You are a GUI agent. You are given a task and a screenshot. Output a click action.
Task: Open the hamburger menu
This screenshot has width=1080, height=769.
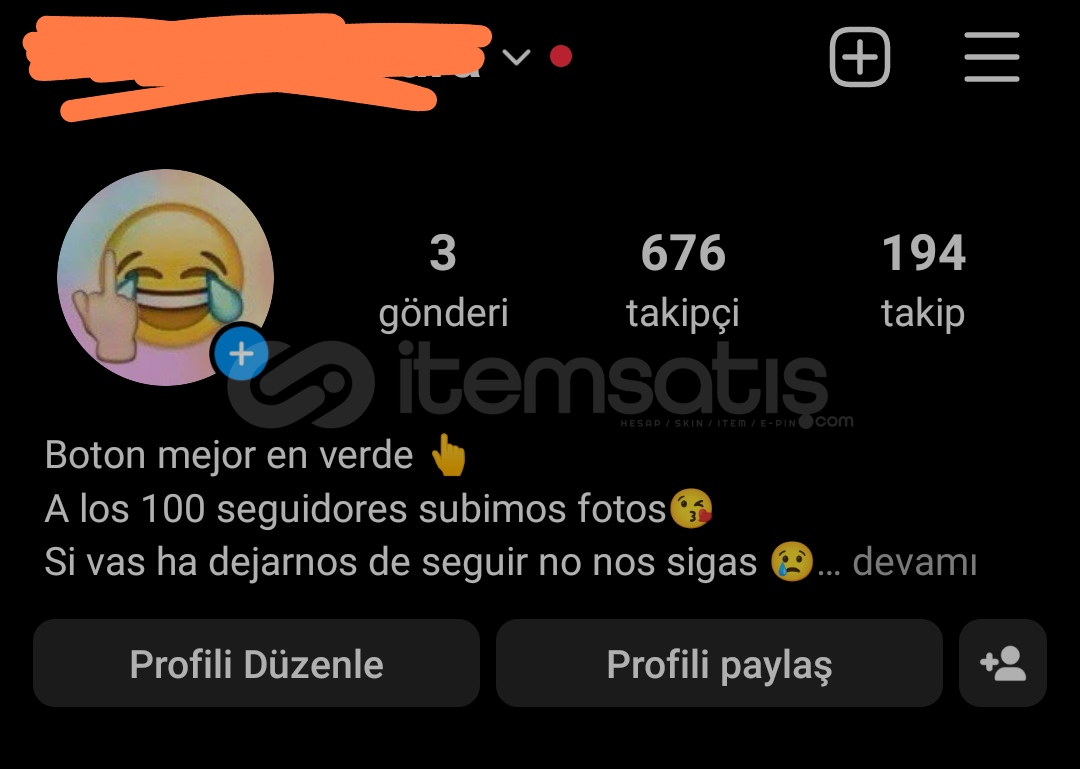coord(991,57)
